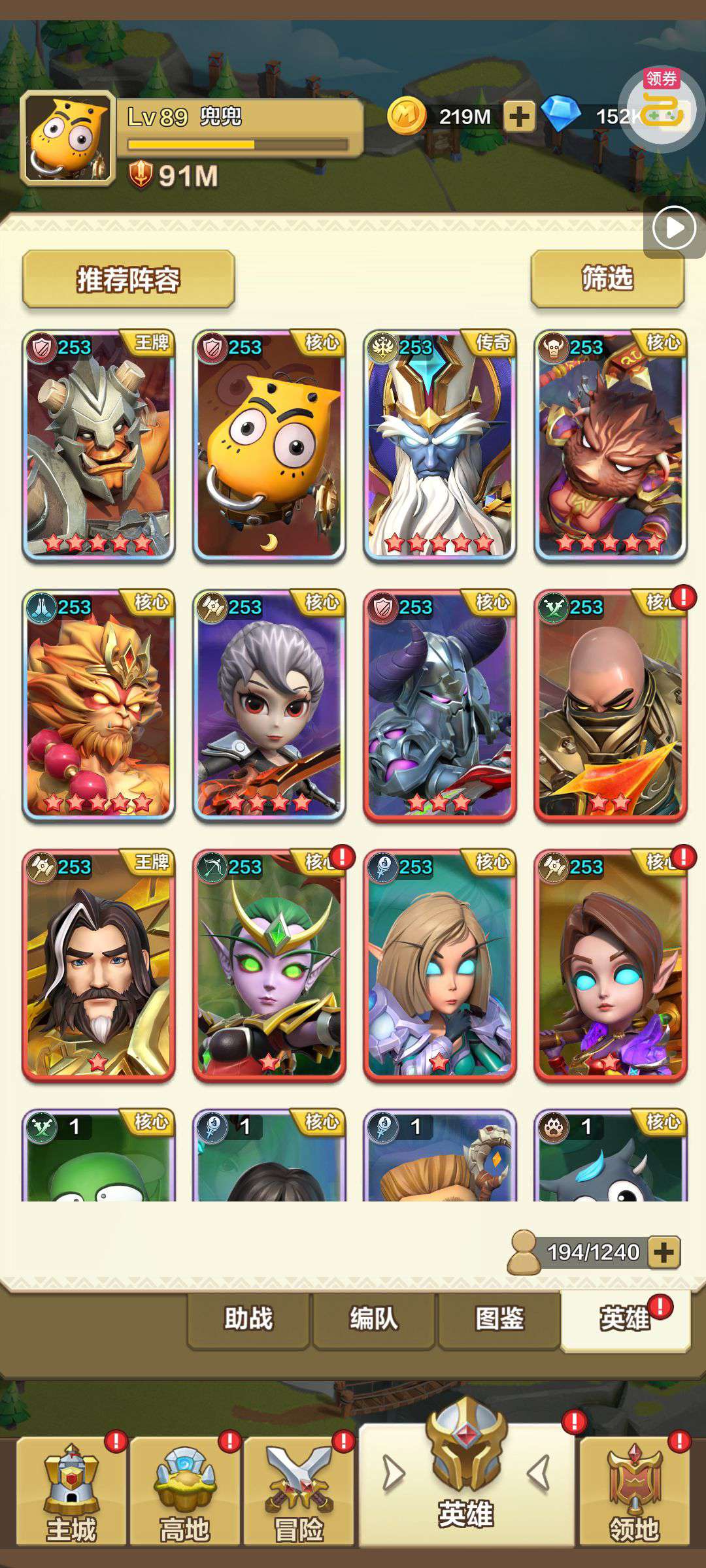Go to 主城 in bottom navigation
706x1568 pixels.
coord(71,1491)
